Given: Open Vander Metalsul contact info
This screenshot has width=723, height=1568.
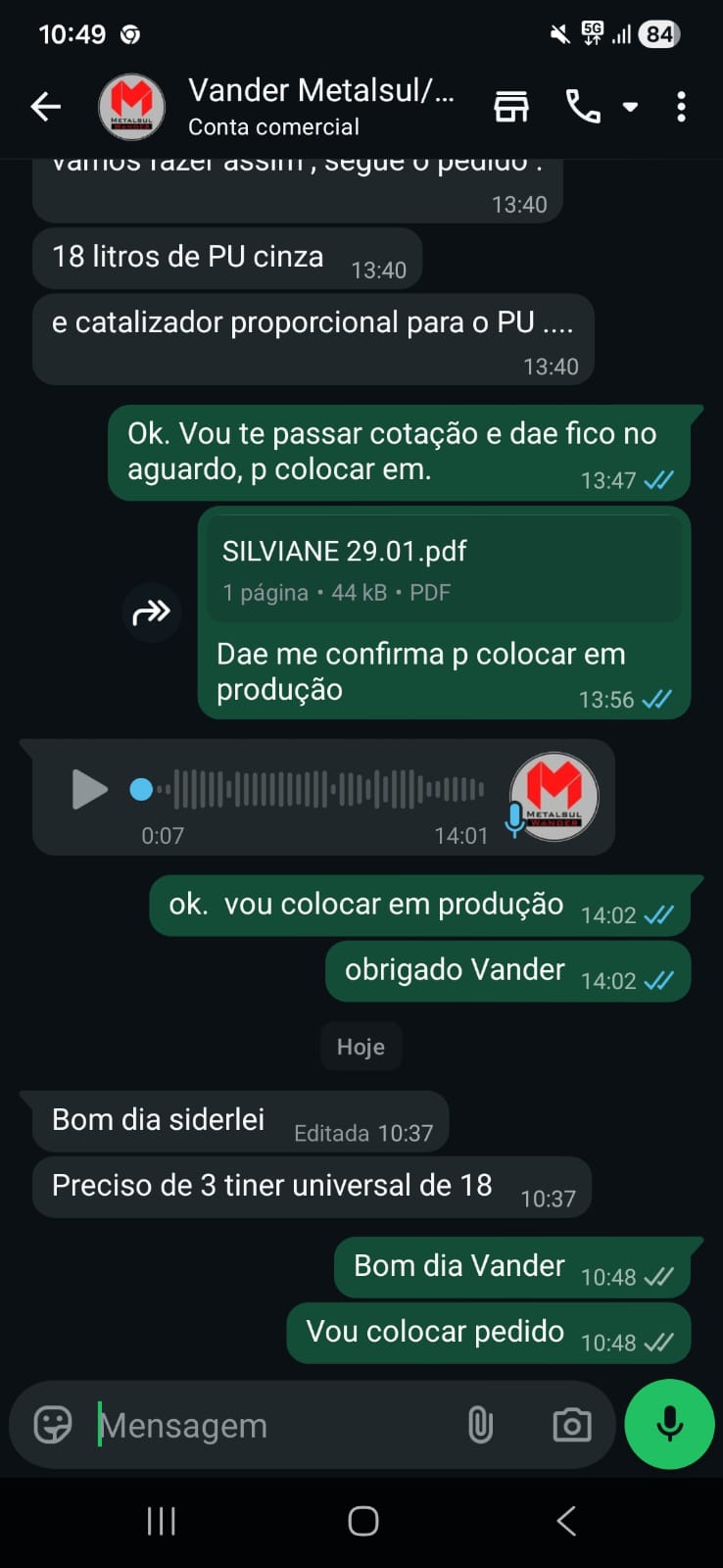Looking at the screenshot, I should 320,107.
